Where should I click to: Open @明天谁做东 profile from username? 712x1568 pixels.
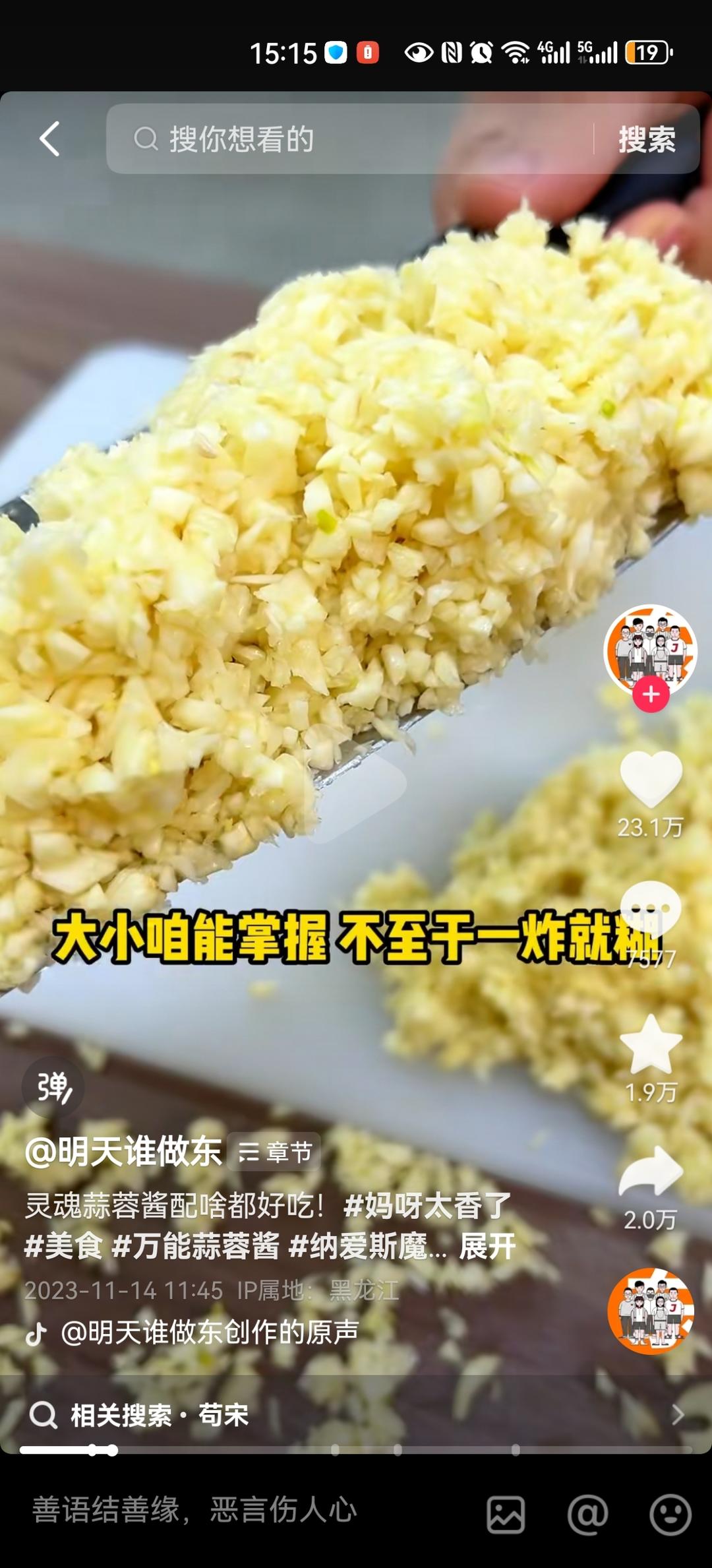[123, 1152]
